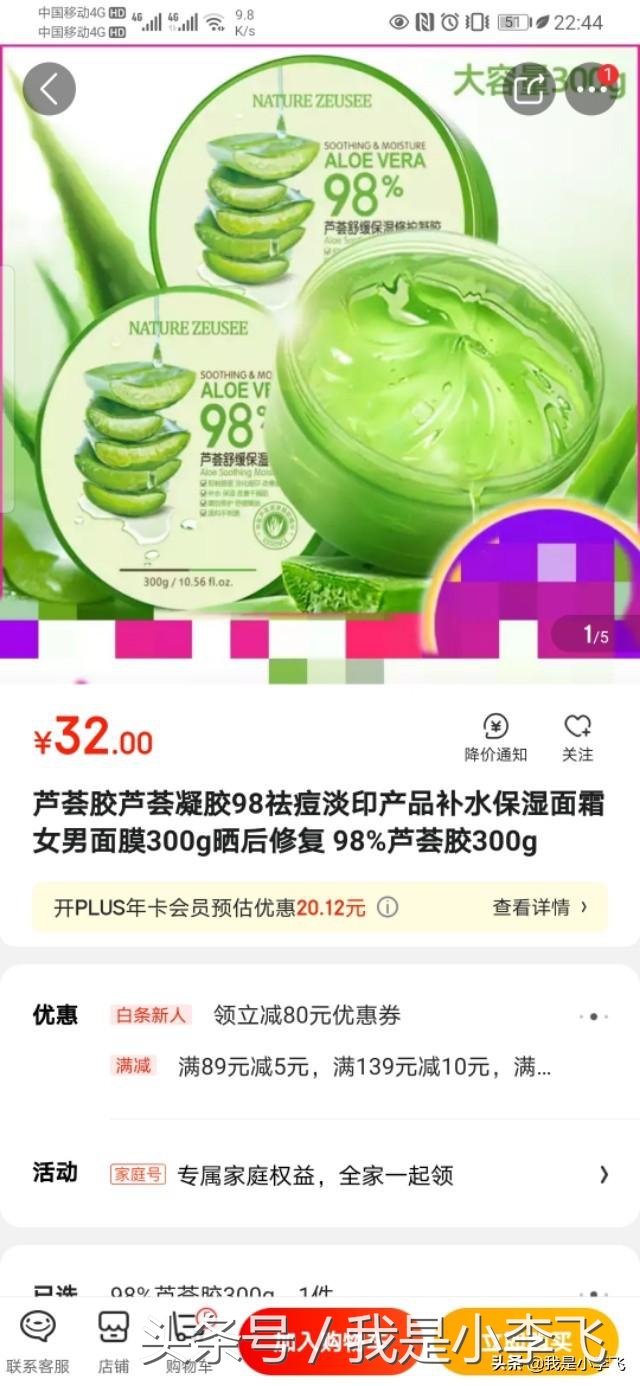640x1386 pixels.
Task: Go back using the back arrow
Action: coord(49,89)
